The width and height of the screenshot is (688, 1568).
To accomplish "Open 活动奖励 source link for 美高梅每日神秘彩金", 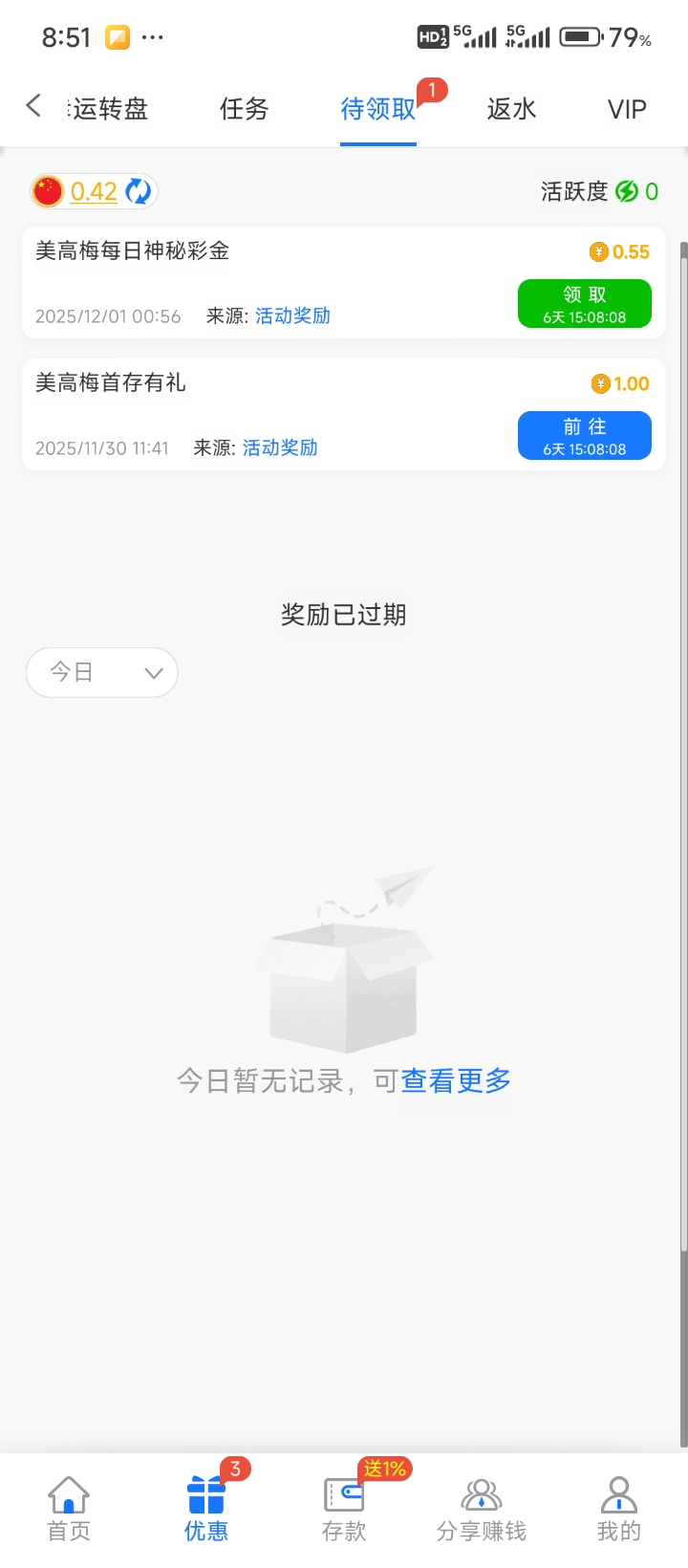I will 292,316.
